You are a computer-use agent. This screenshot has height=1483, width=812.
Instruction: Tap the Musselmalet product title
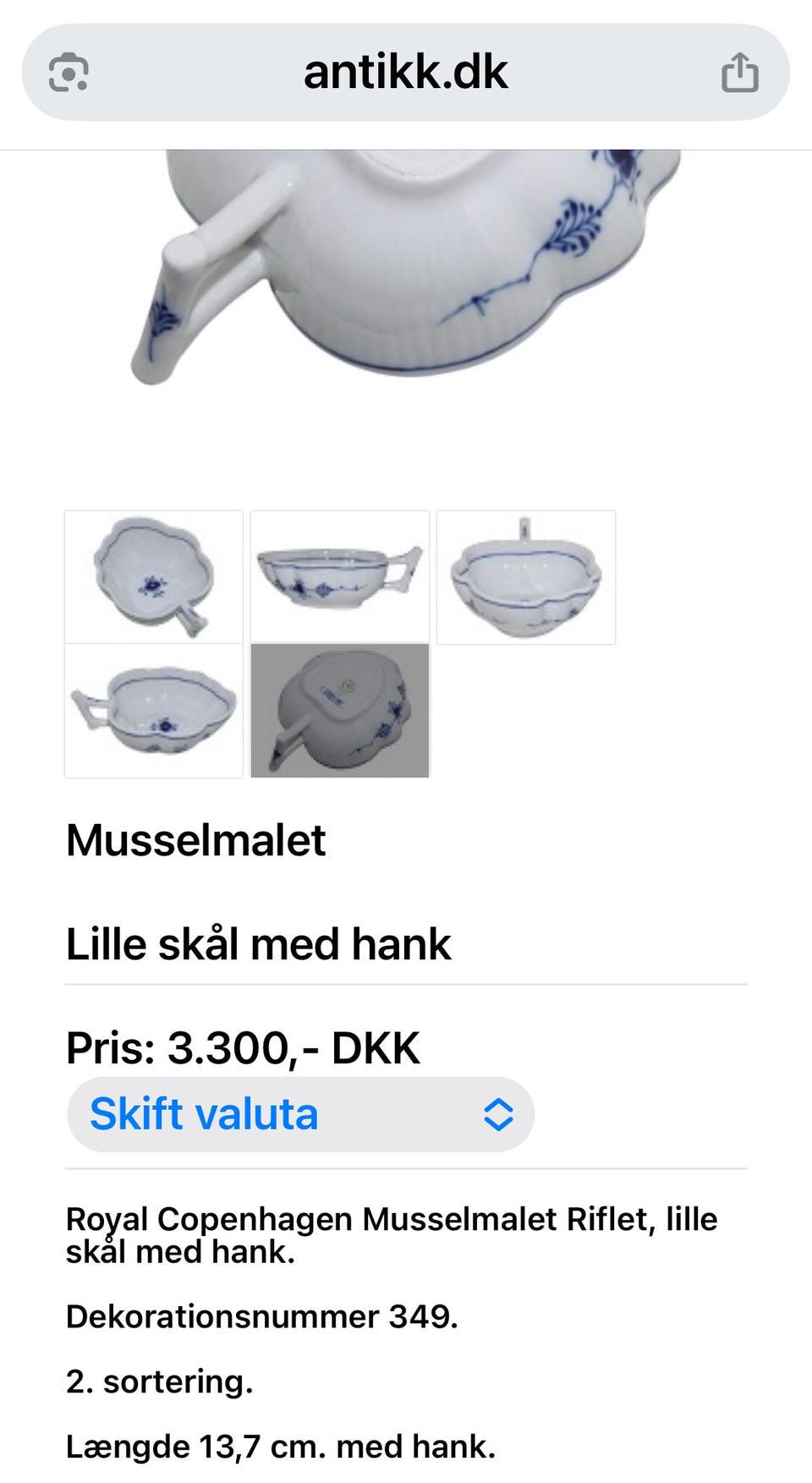[196, 842]
